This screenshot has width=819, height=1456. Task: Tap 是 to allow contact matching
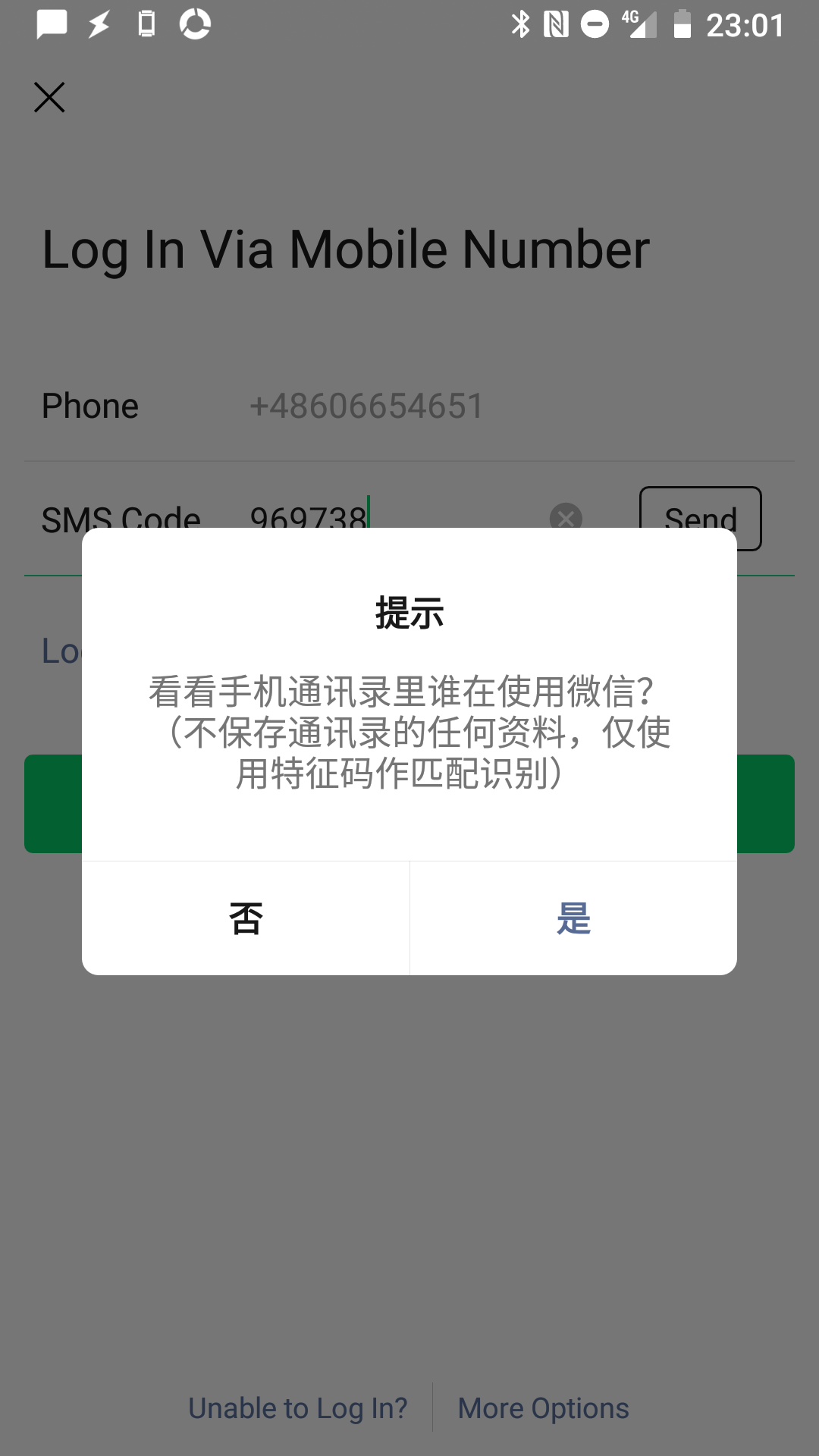click(573, 918)
